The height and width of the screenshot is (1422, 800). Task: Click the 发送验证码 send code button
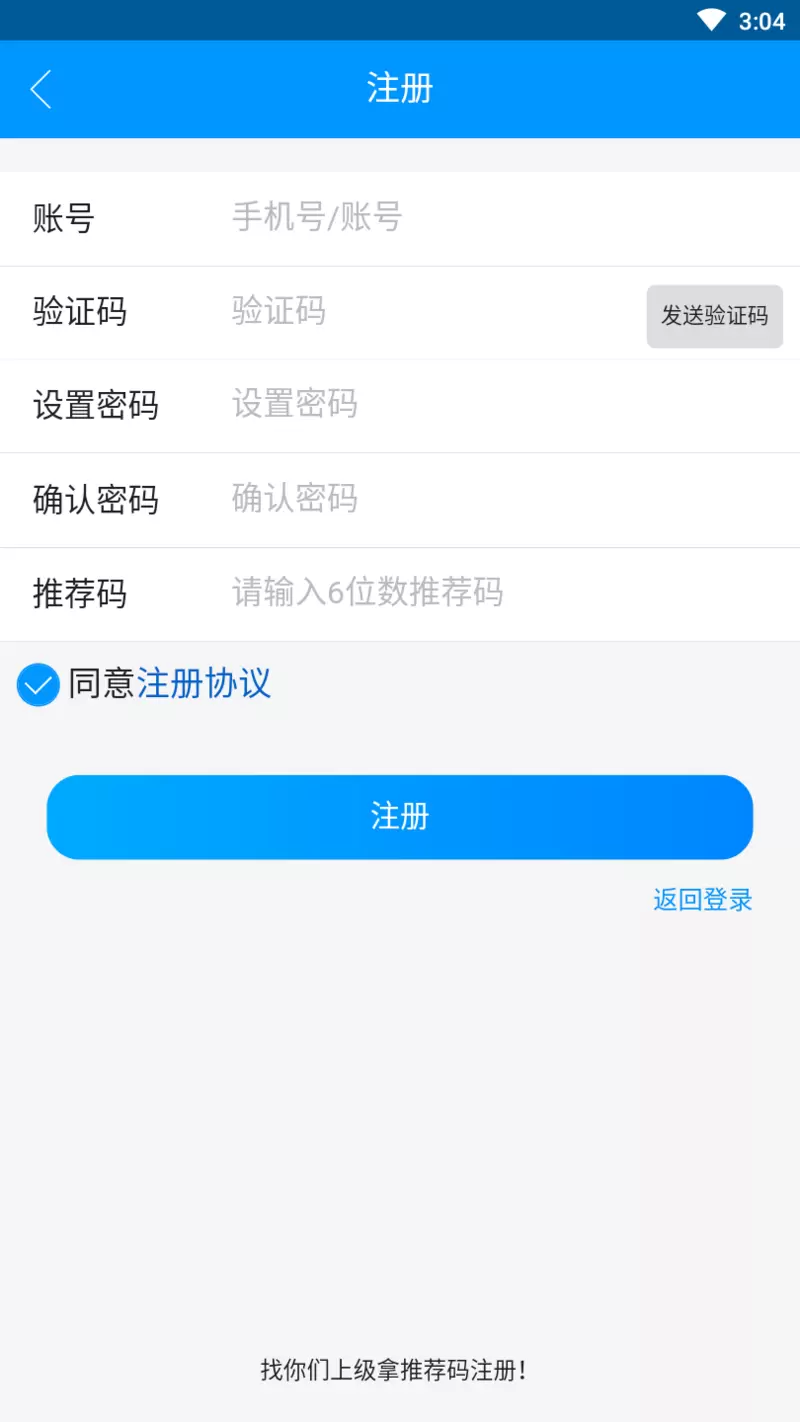pos(714,316)
